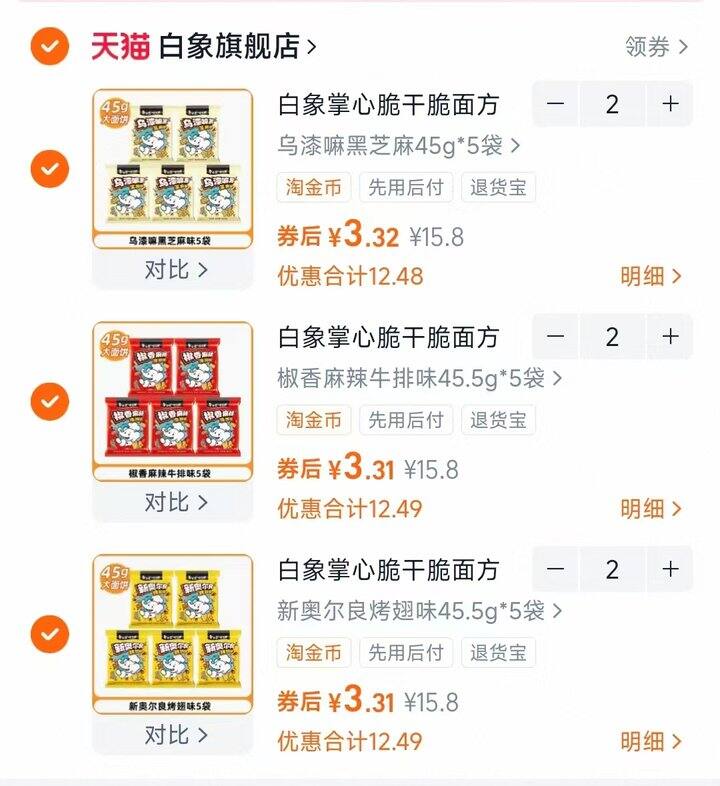Open the 椒香麻辣牛排味 product image

pos(173,400)
